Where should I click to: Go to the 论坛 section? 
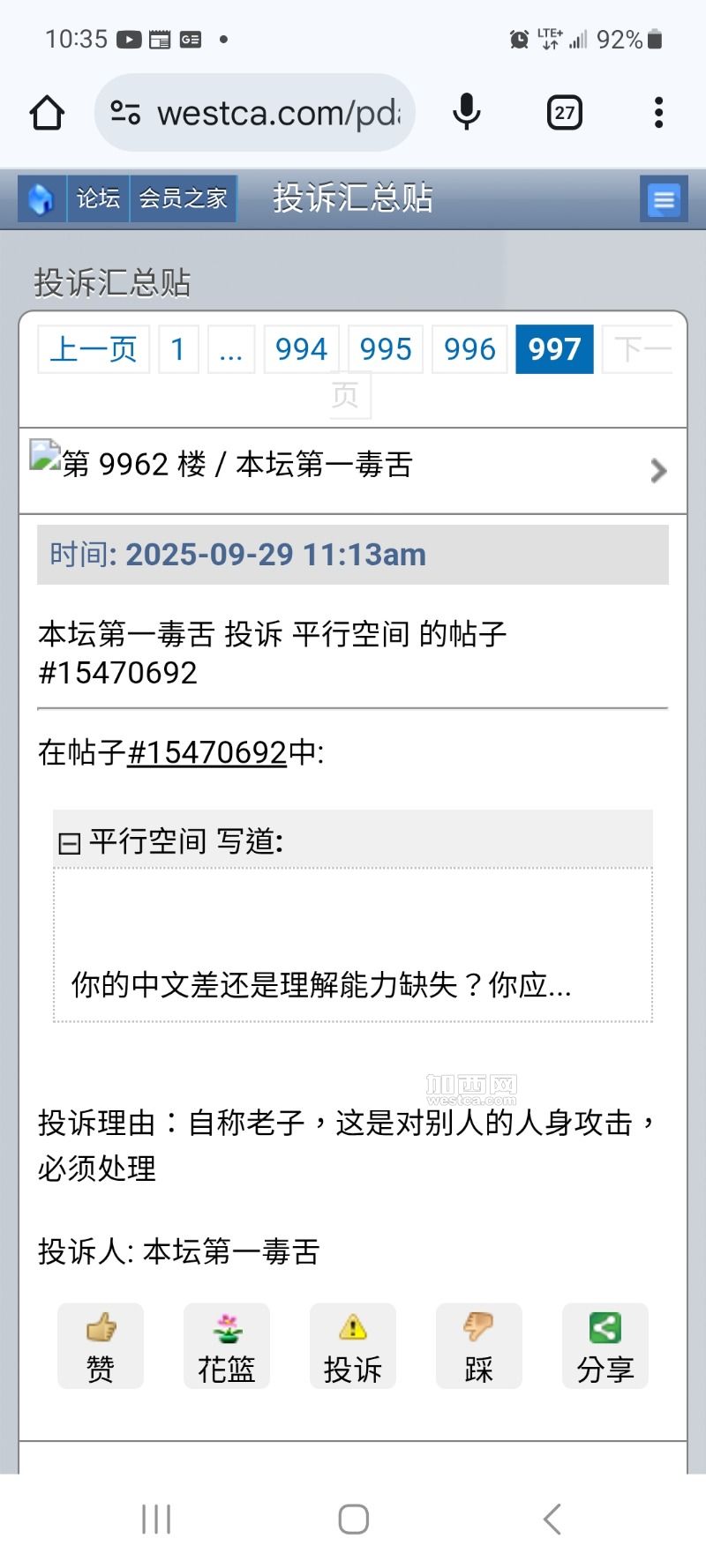[98, 199]
